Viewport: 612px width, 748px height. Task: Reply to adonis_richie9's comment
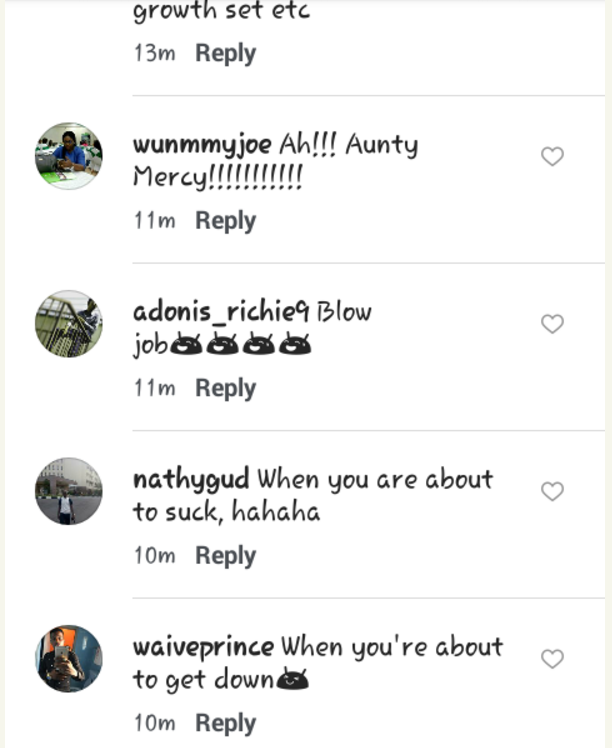click(x=225, y=388)
